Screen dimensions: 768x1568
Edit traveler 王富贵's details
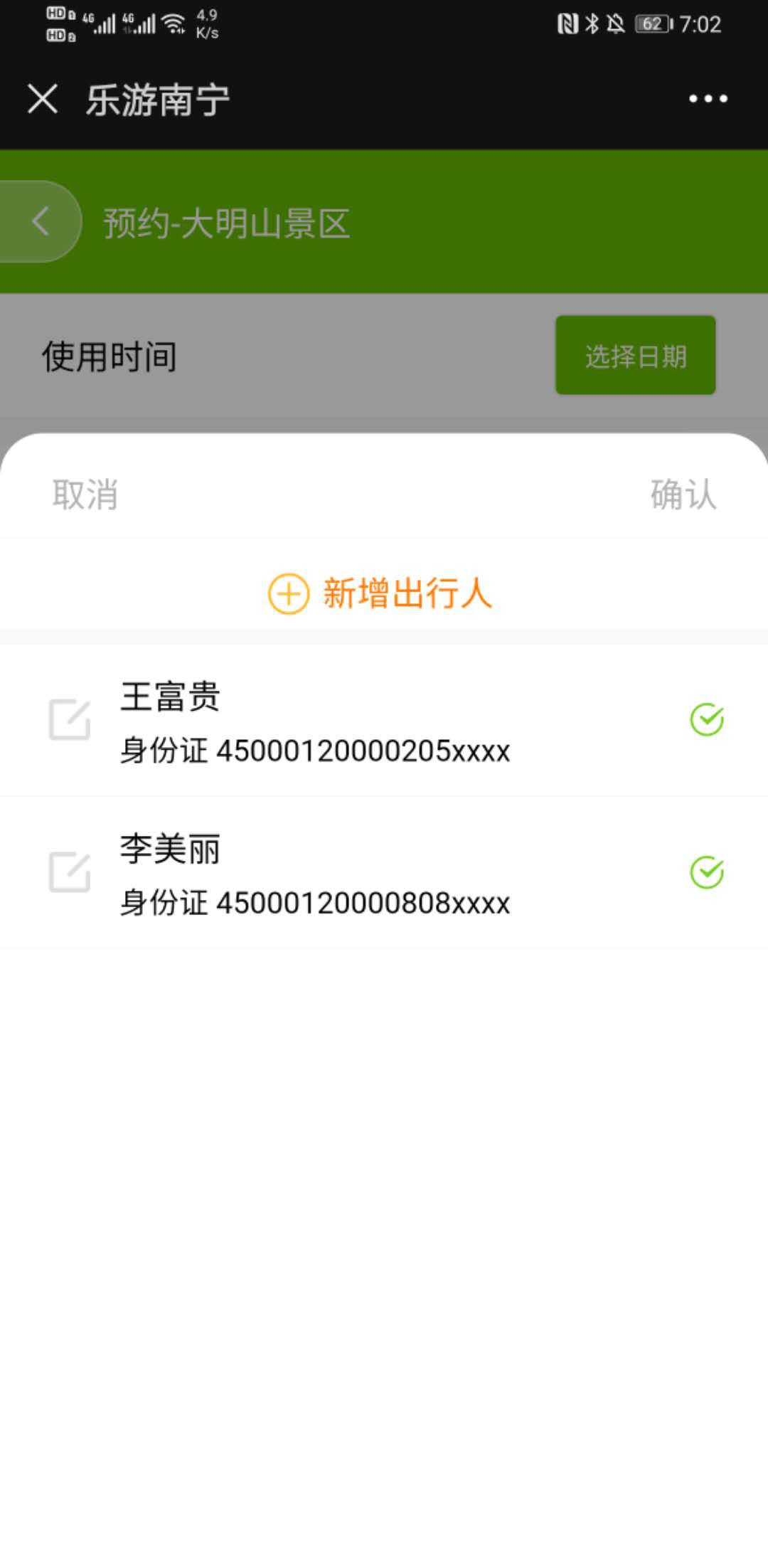pyautogui.click(x=70, y=720)
